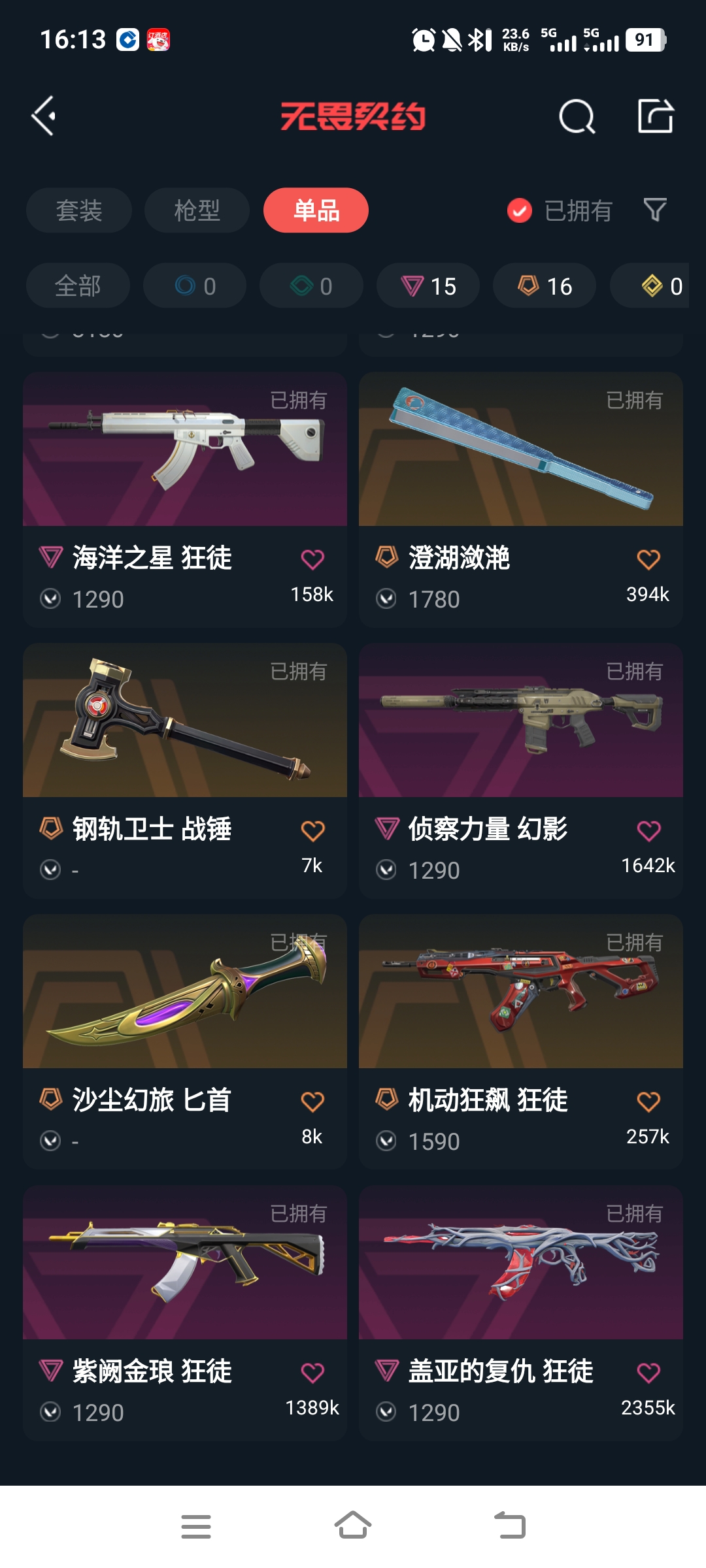
Task: Open the search icon in the header
Action: click(577, 117)
